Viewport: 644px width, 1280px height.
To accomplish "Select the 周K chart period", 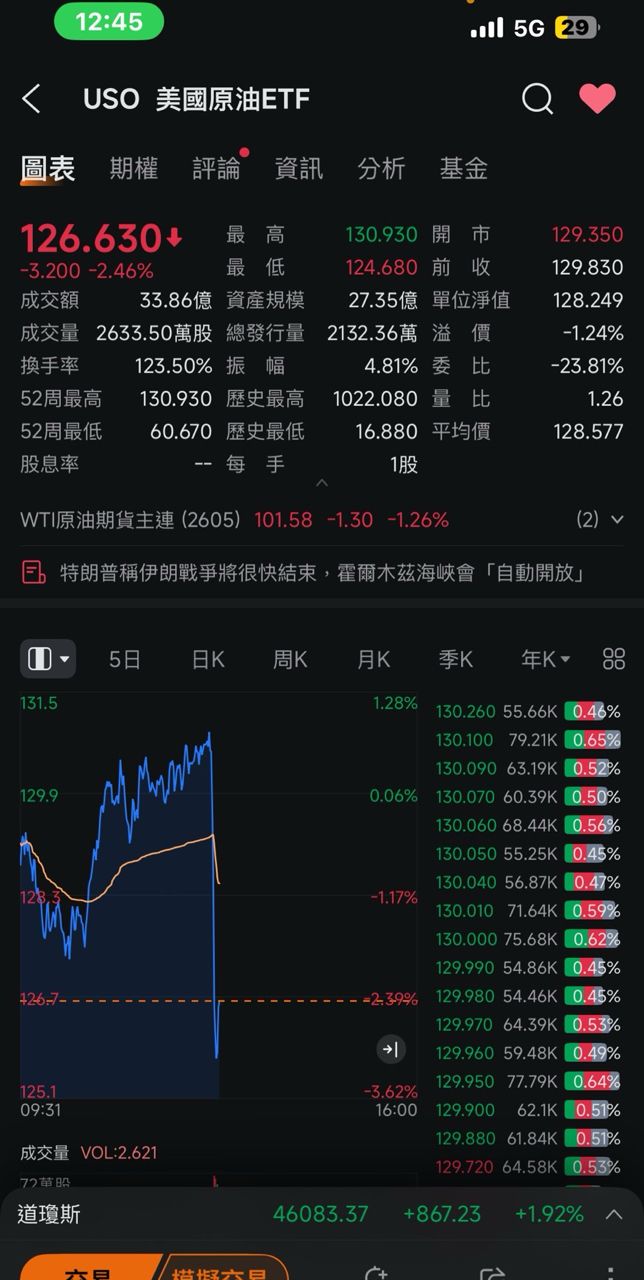I will coord(290,659).
